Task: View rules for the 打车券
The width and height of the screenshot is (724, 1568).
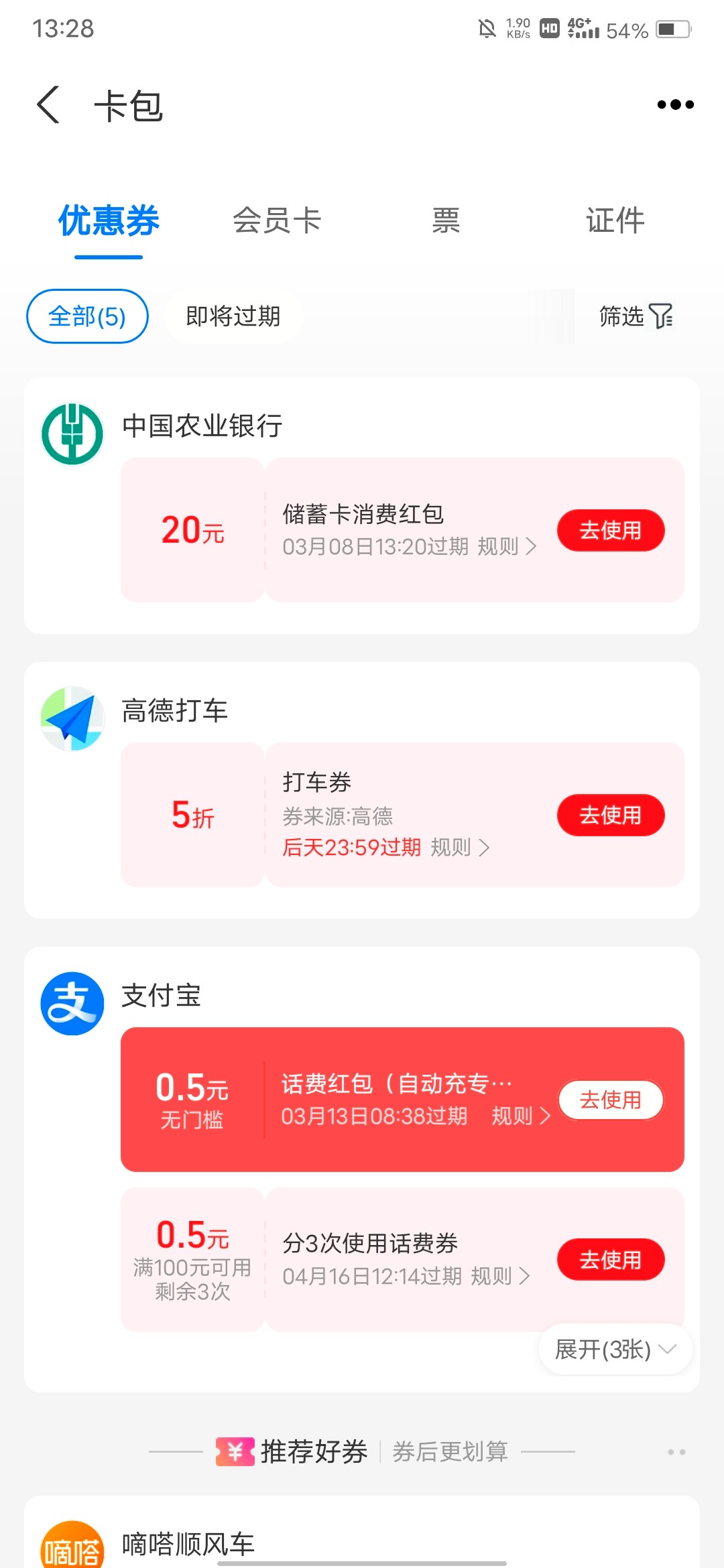Action: pos(460,848)
